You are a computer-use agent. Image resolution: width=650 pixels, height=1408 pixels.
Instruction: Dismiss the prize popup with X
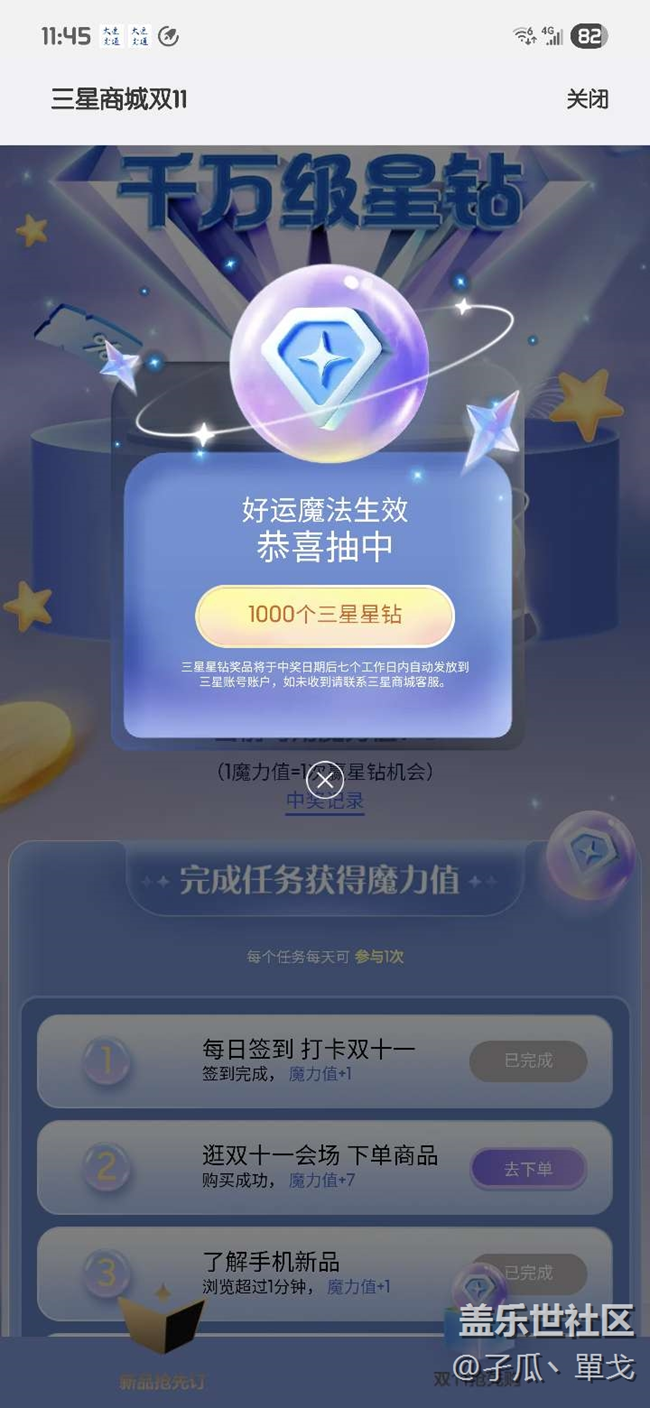click(324, 780)
